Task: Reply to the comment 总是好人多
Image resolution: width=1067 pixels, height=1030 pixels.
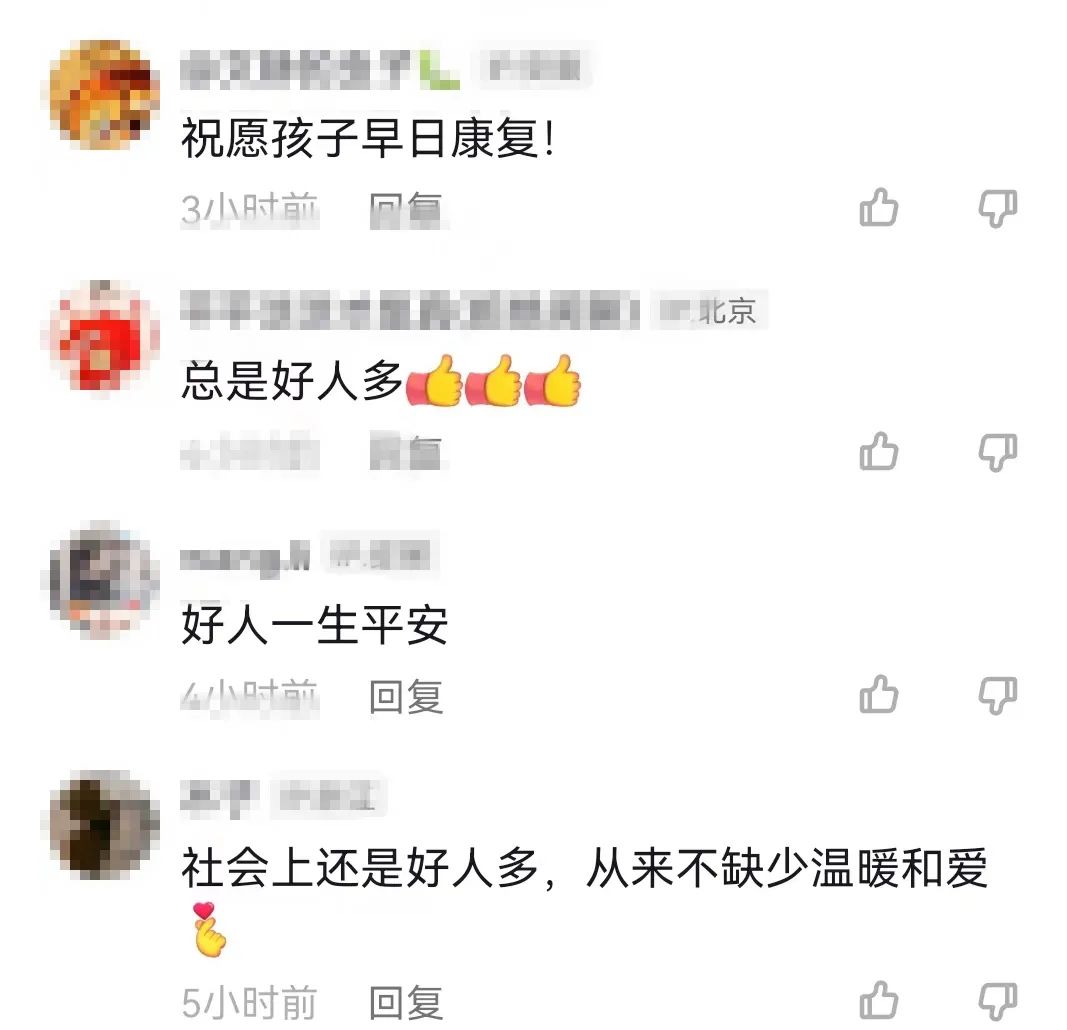Action: click(406, 453)
